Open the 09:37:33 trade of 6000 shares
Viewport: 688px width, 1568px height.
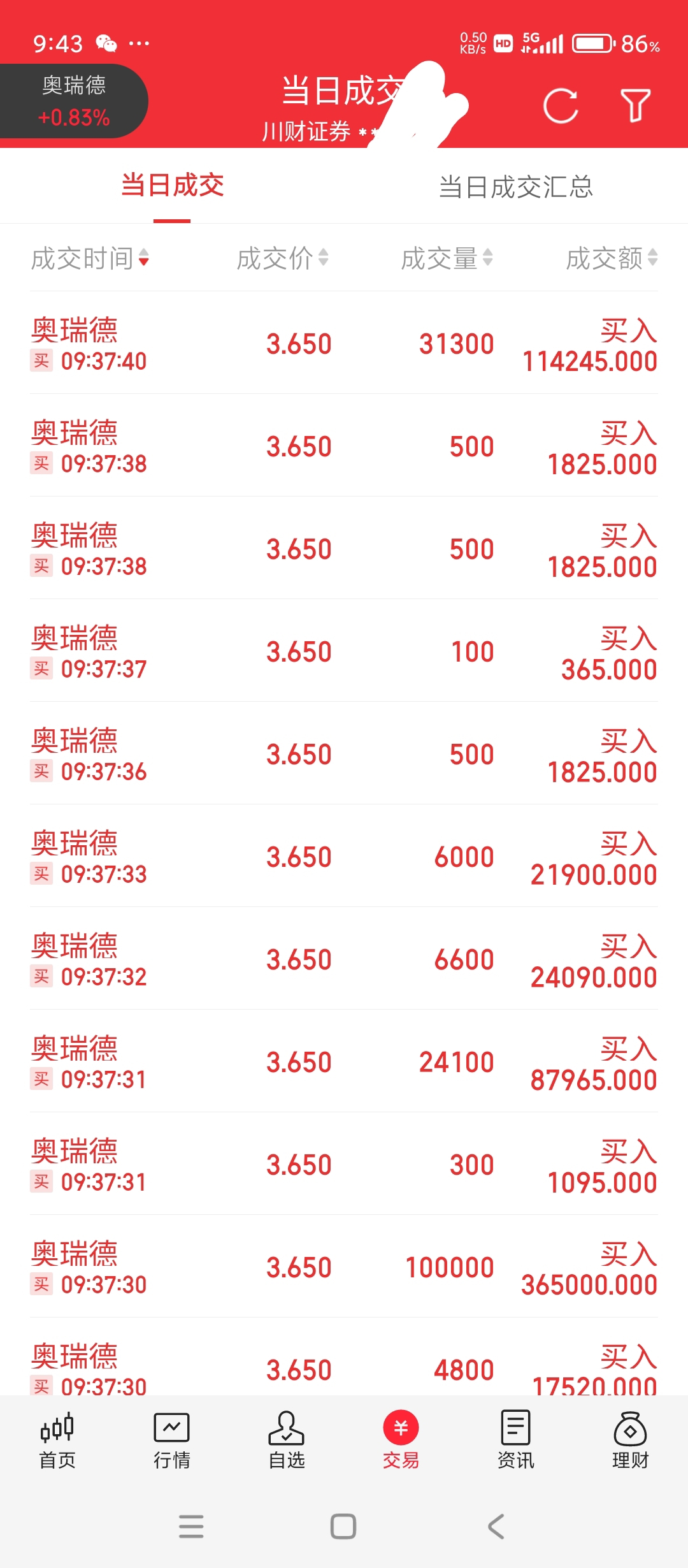(x=344, y=856)
